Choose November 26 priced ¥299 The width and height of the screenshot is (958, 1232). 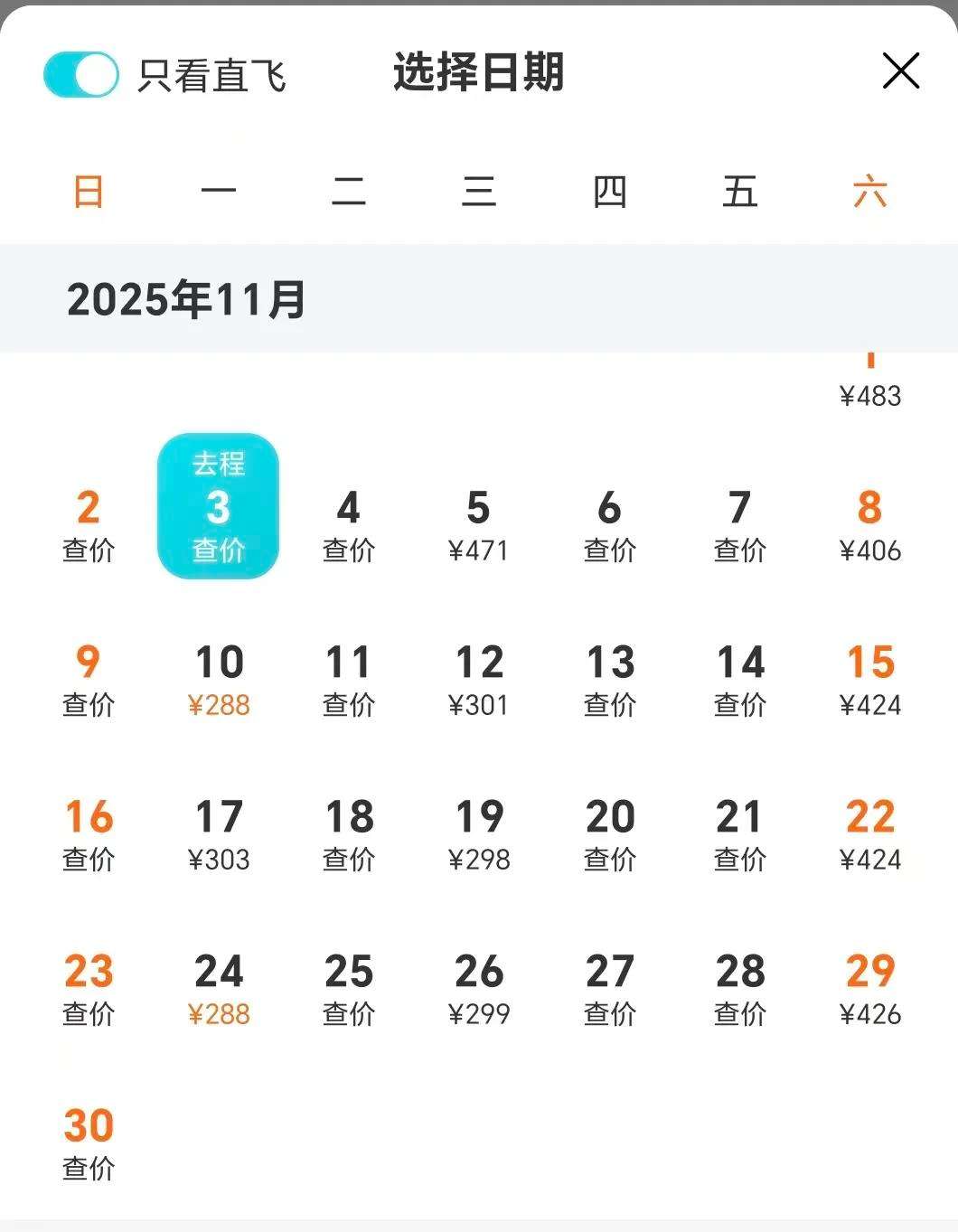click(478, 989)
